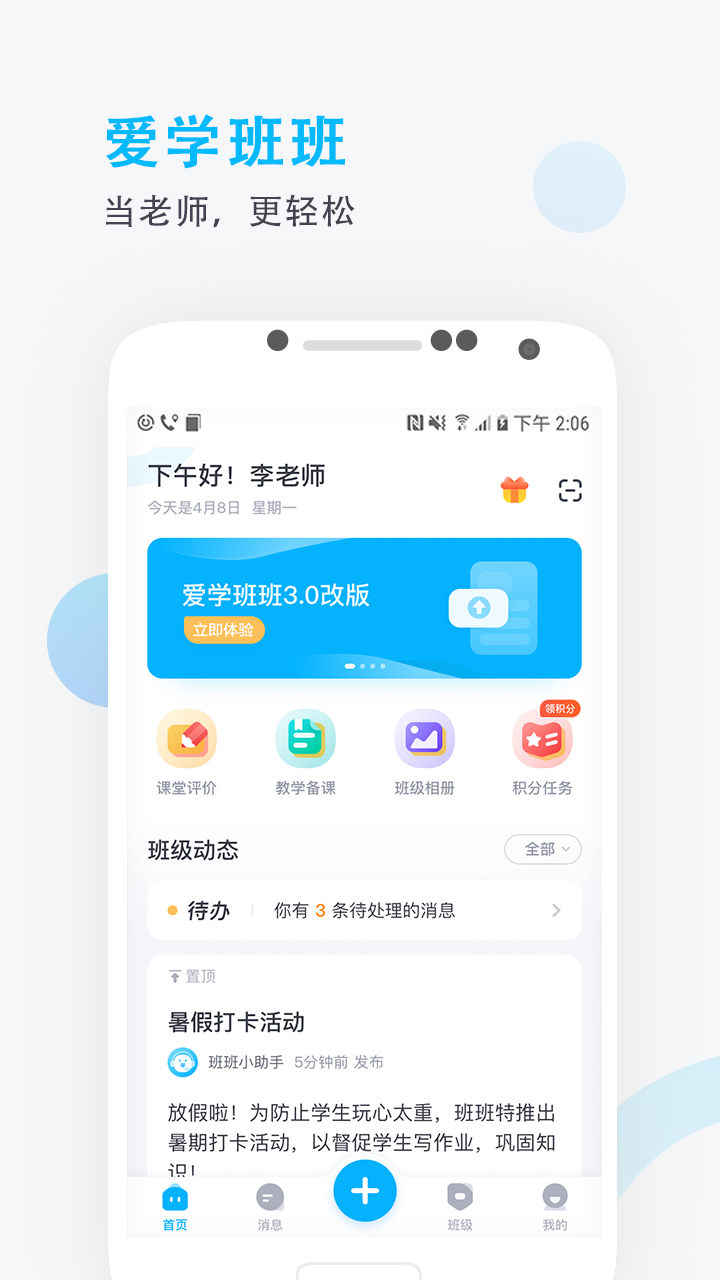Open the 全部 filter dropdown
The width and height of the screenshot is (720, 1280).
click(x=543, y=849)
